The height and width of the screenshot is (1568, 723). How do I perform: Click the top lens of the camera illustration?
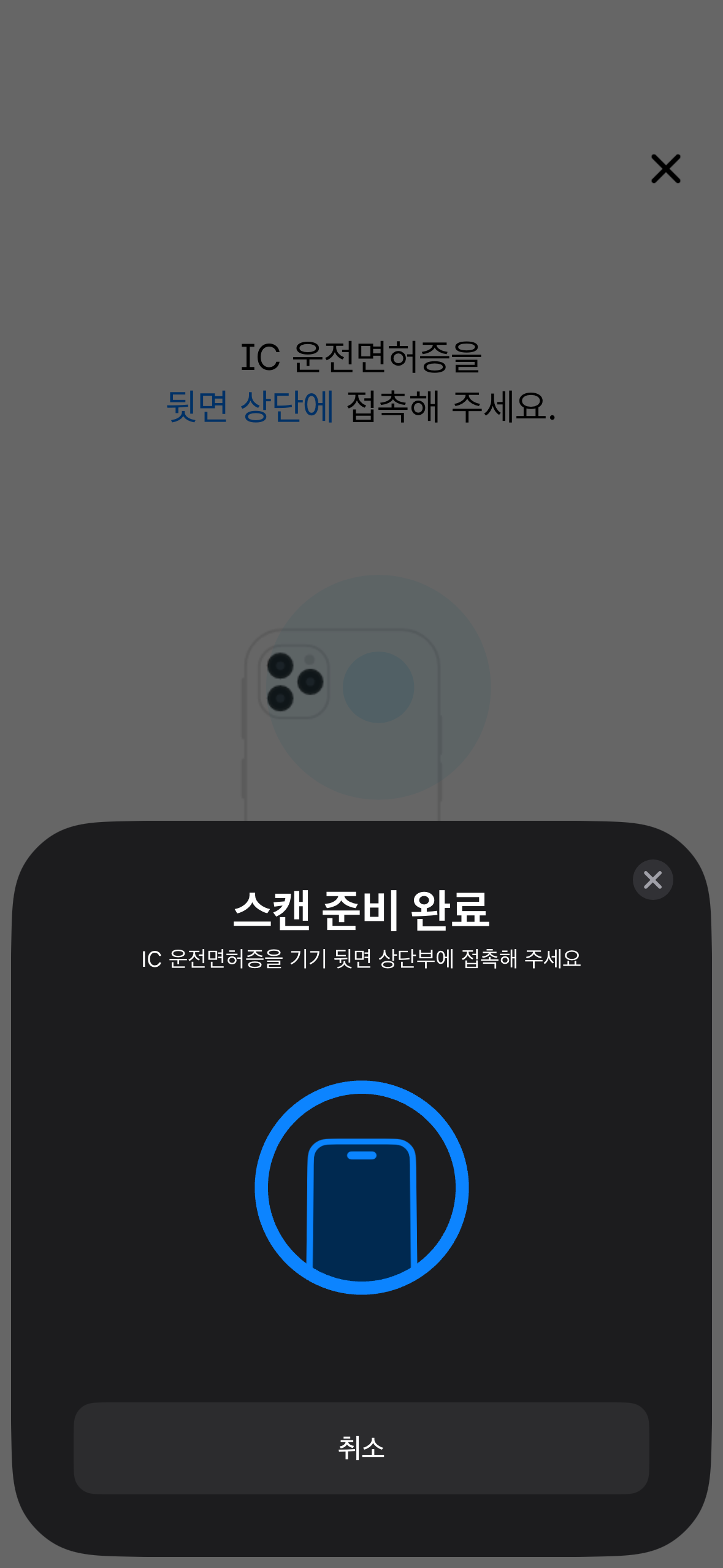(280, 666)
